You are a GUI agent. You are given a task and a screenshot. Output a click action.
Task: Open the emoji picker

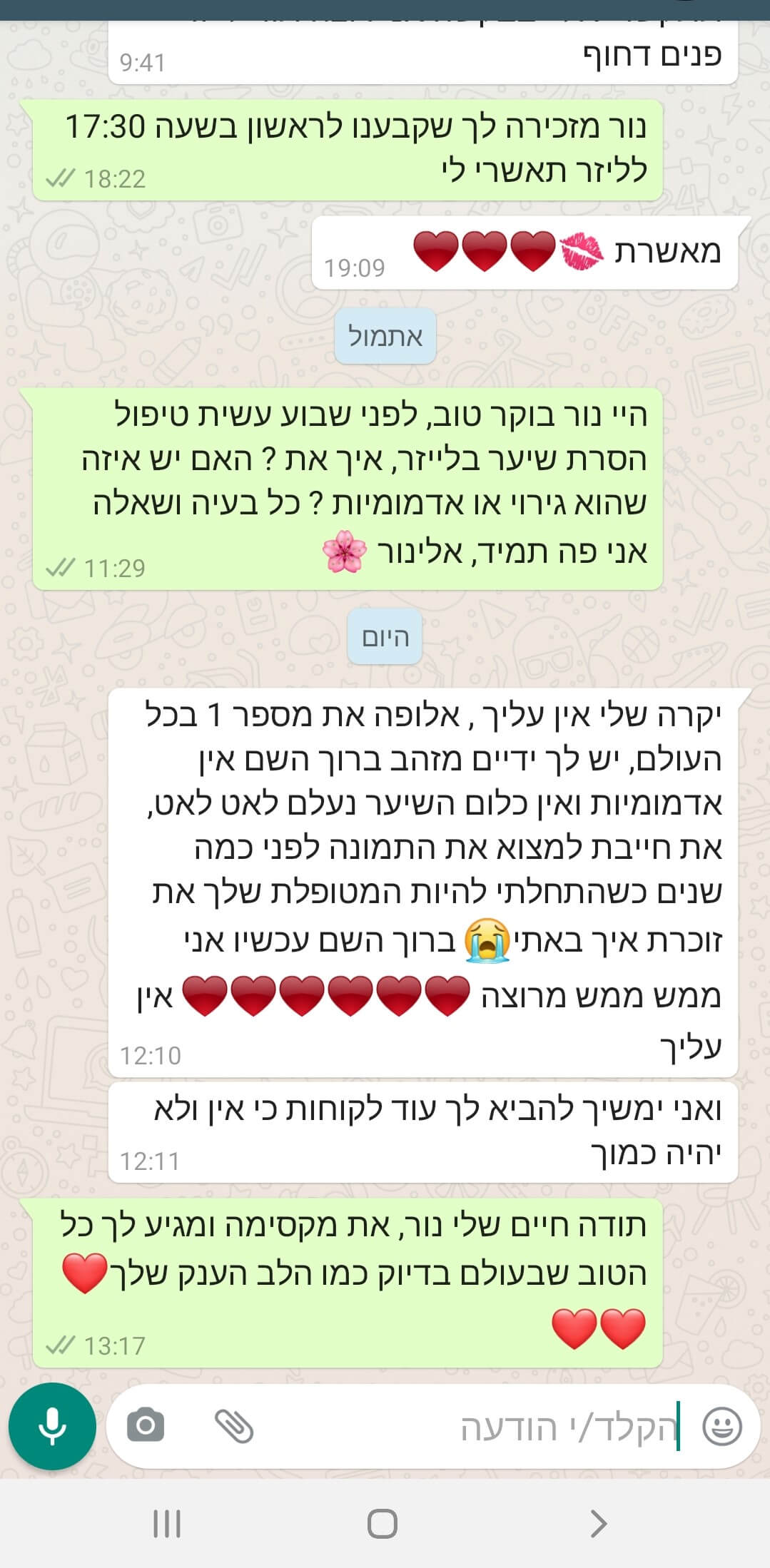(722, 1426)
